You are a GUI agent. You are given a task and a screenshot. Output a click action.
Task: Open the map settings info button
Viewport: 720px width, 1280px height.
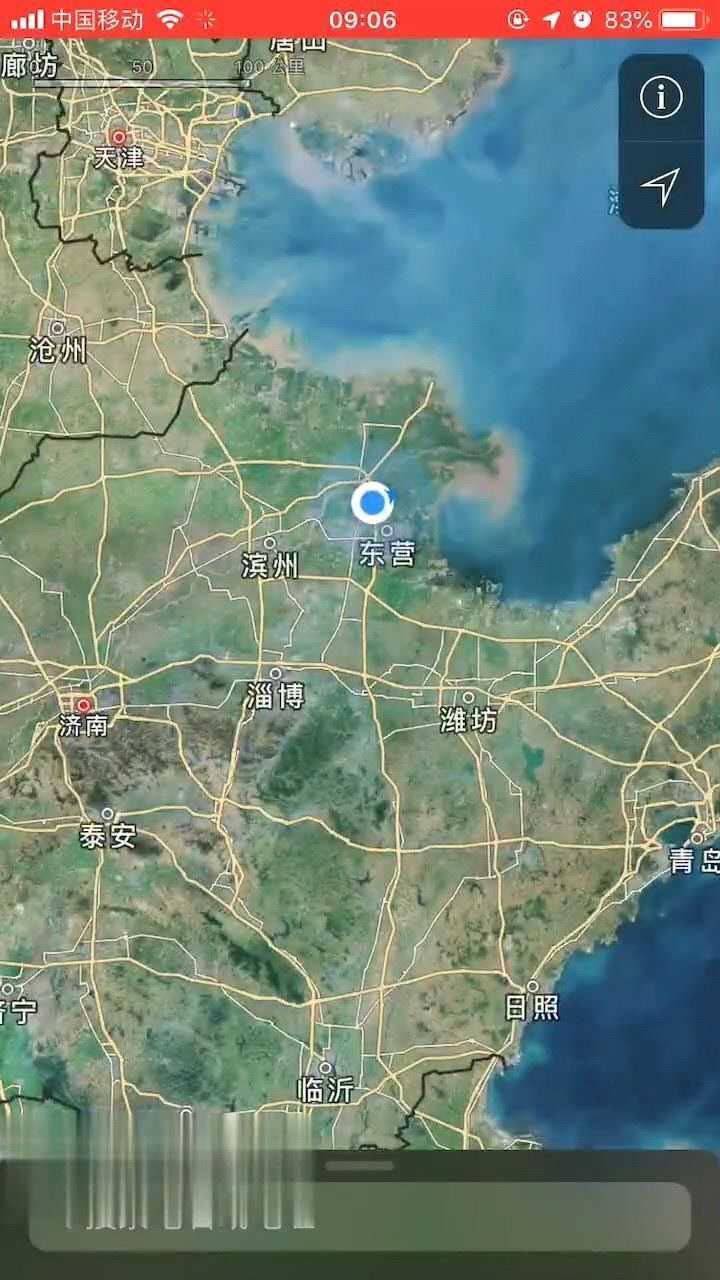tap(661, 98)
